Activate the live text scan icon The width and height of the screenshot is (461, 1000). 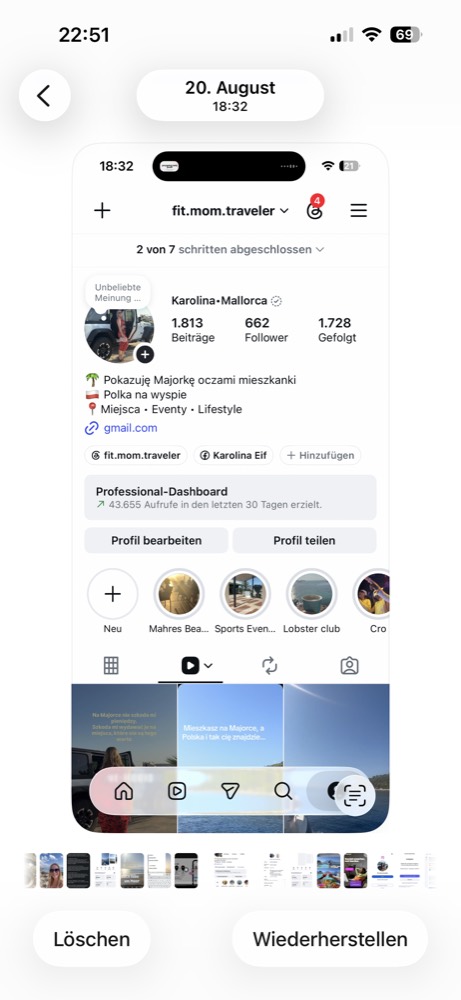[355, 795]
